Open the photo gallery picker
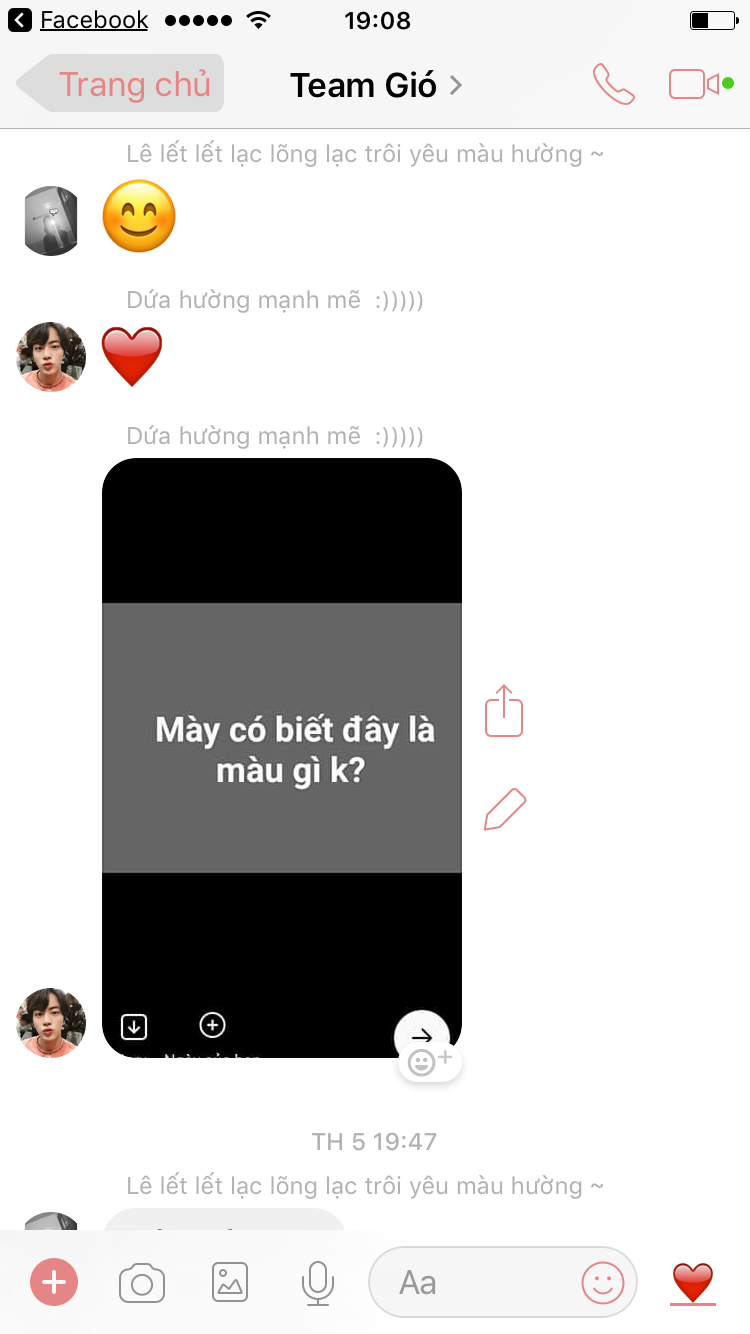 (230, 1282)
